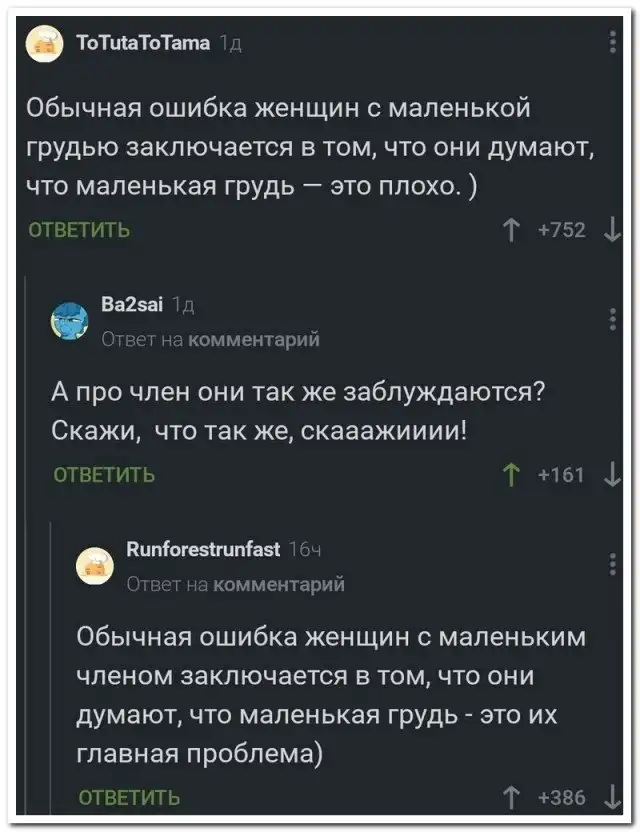Open ToTutaToTama's profile
640x832 pixels.
[x=143, y=42]
